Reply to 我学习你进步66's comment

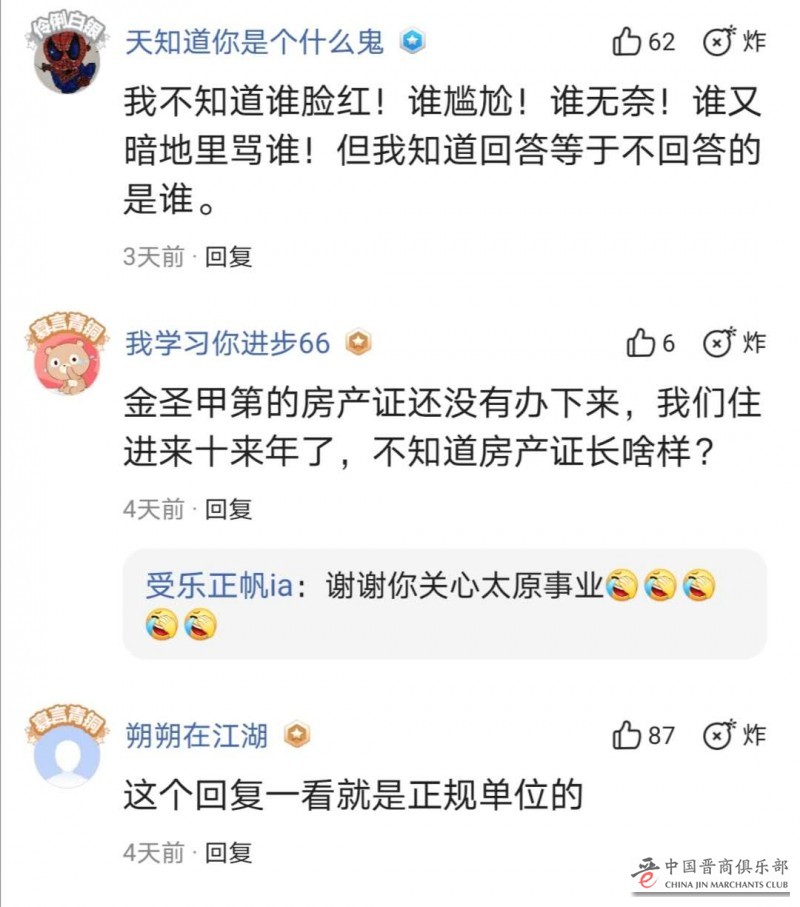coord(229,509)
